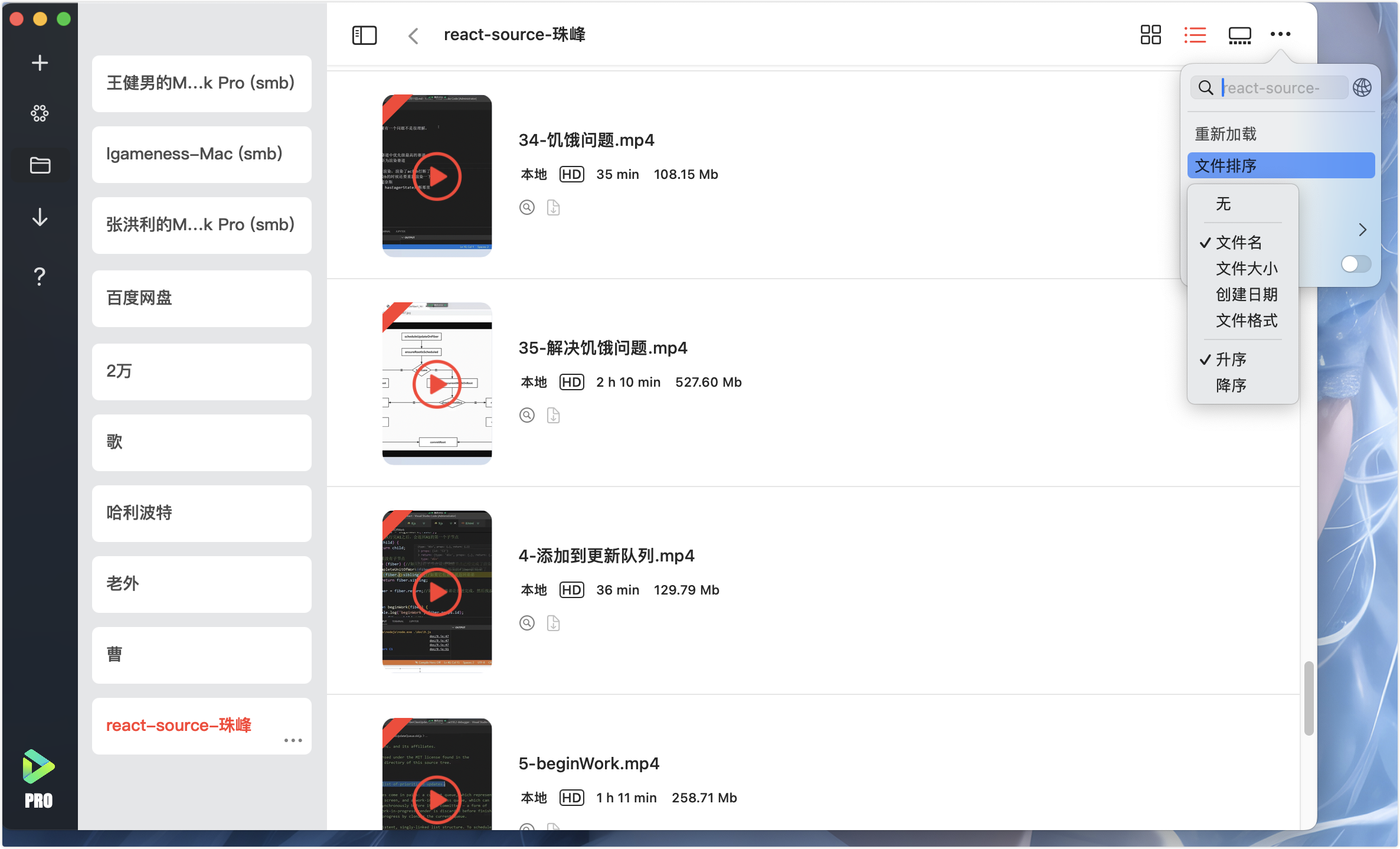Viewport: 1400px width, 849px height.
Task: Toggle the switch in the options popup
Action: [x=1355, y=264]
